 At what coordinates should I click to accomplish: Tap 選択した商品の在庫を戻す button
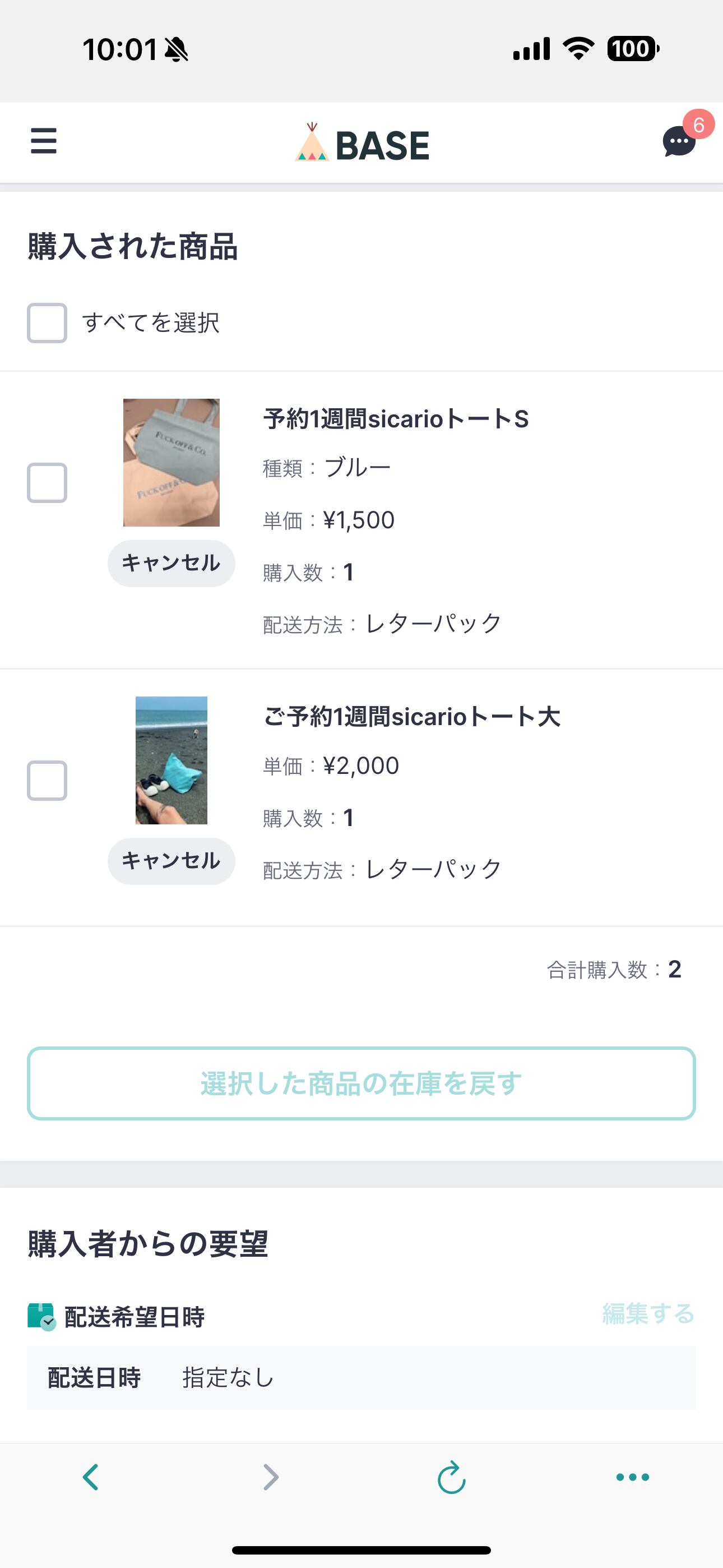coord(361,1083)
